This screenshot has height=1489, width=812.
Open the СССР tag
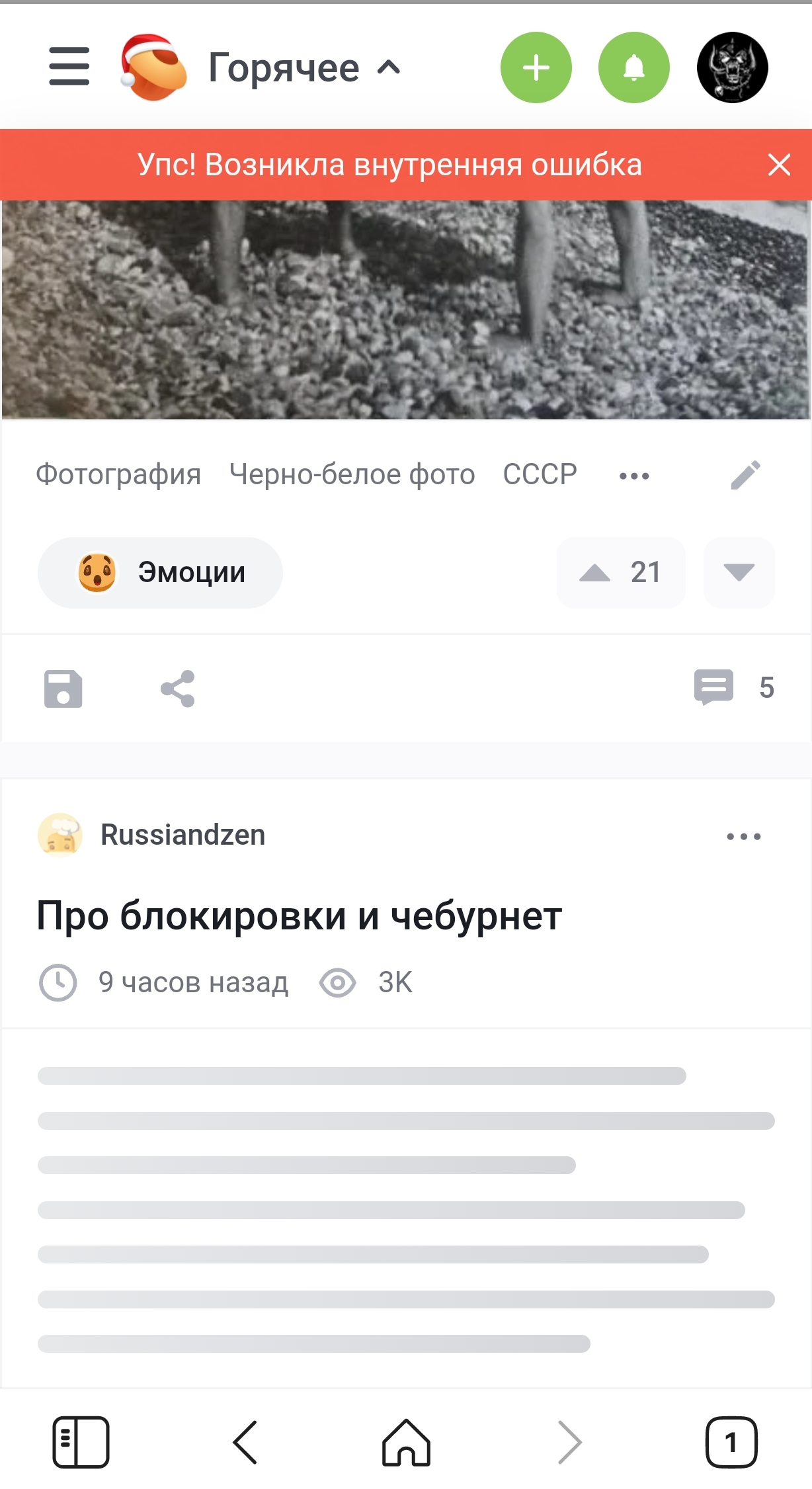point(540,474)
